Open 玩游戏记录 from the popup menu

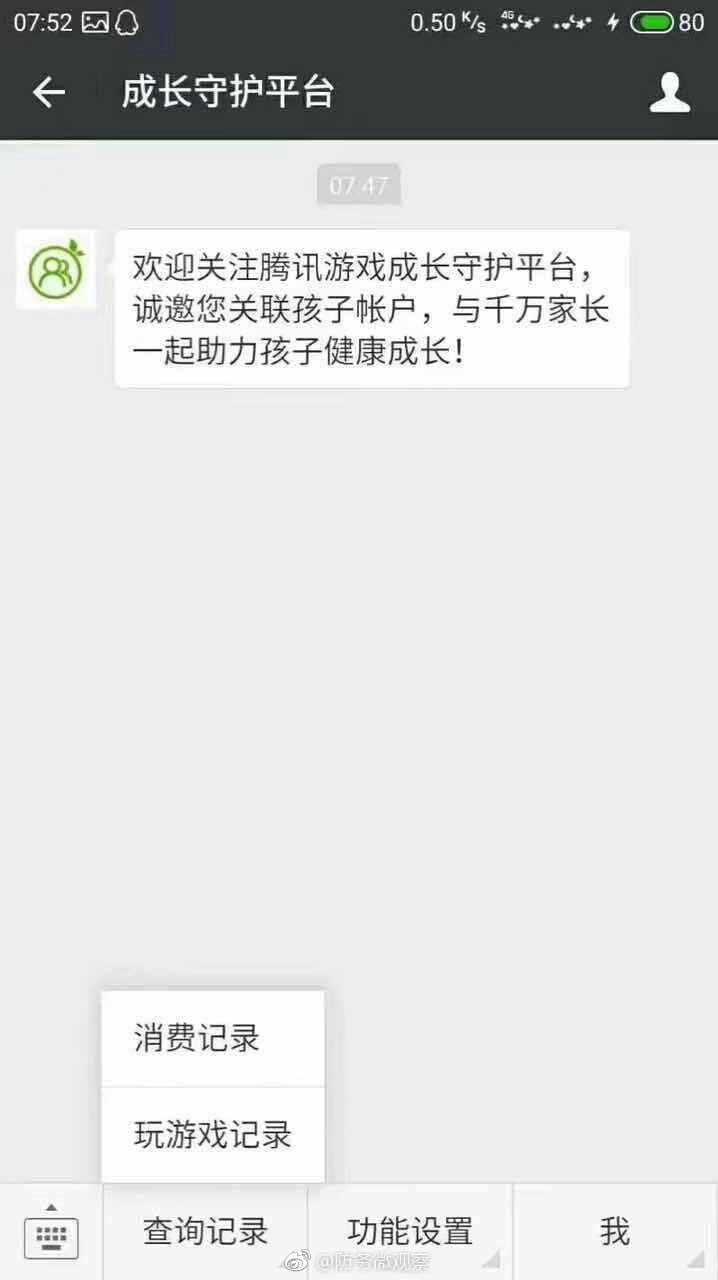[212, 1135]
